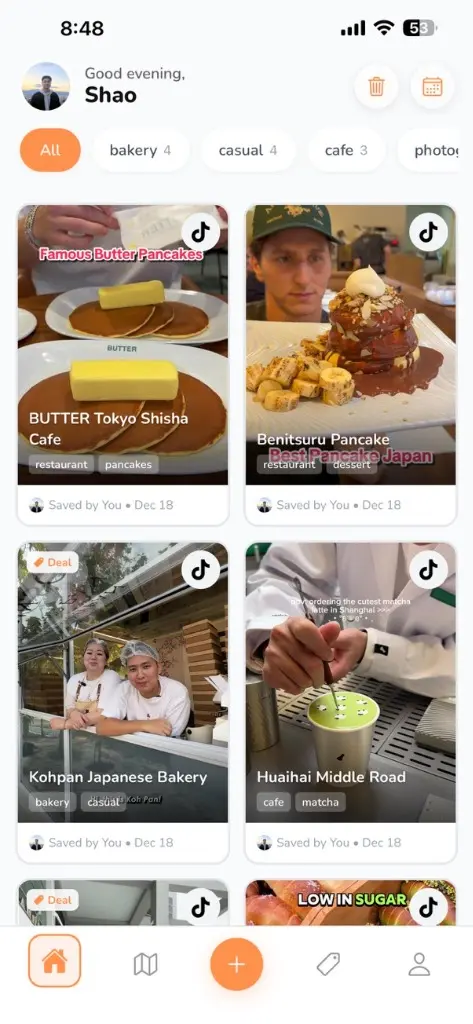This screenshot has width=473, height=1024.
Task: Open the calendar icon
Action: pos(432,86)
